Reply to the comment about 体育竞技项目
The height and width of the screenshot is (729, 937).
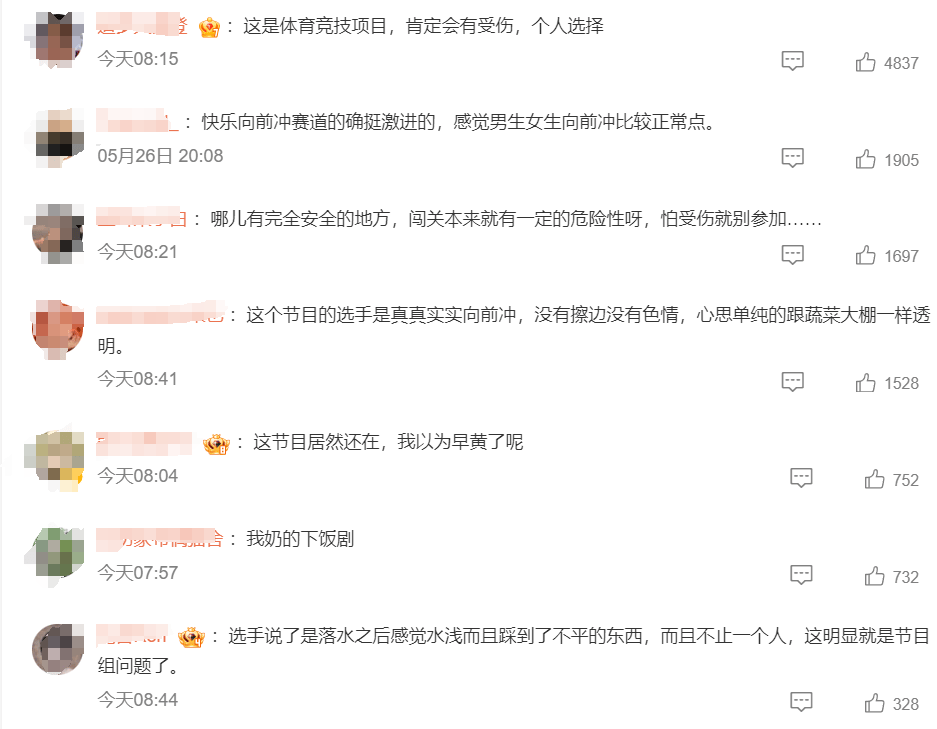click(792, 61)
